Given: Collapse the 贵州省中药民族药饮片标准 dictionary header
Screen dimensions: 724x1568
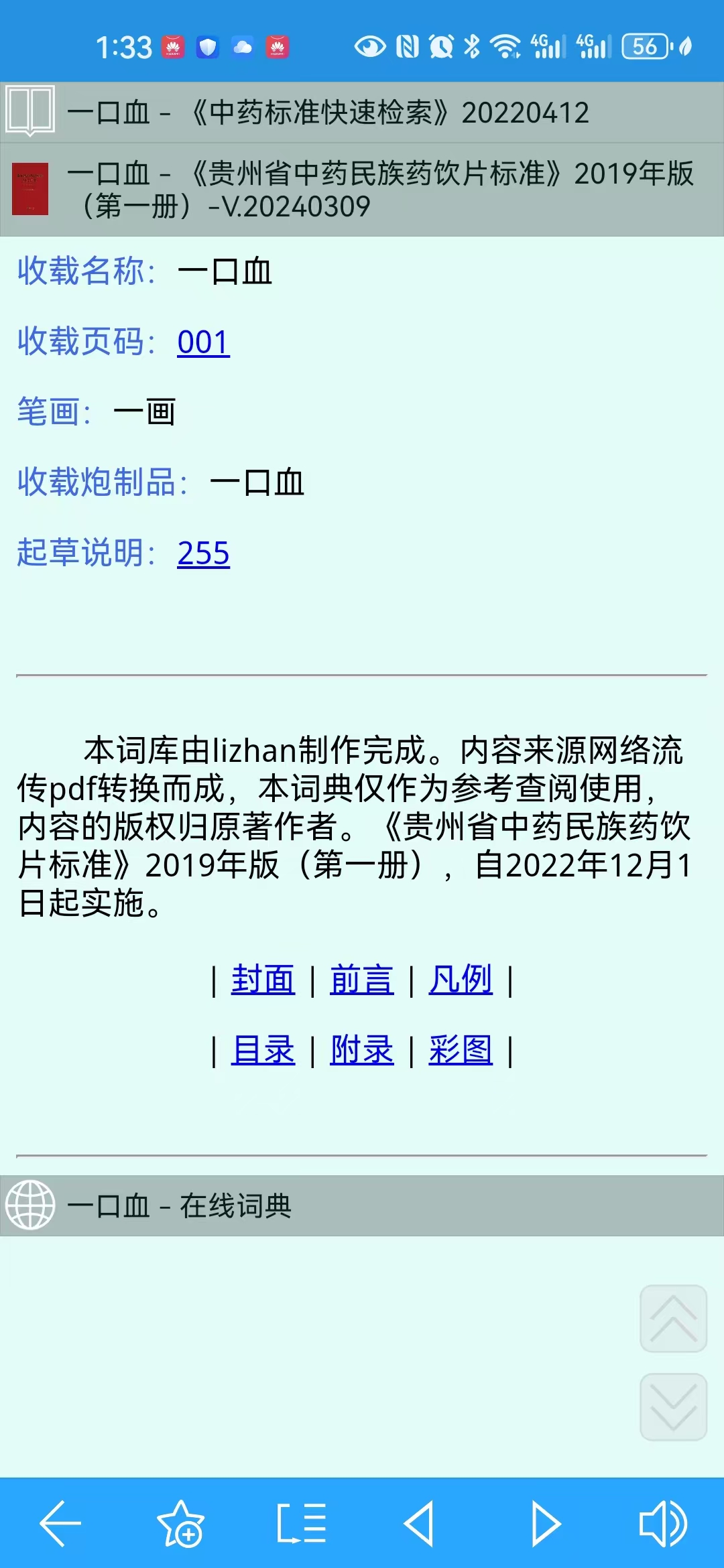Looking at the screenshot, I should click(362, 190).
